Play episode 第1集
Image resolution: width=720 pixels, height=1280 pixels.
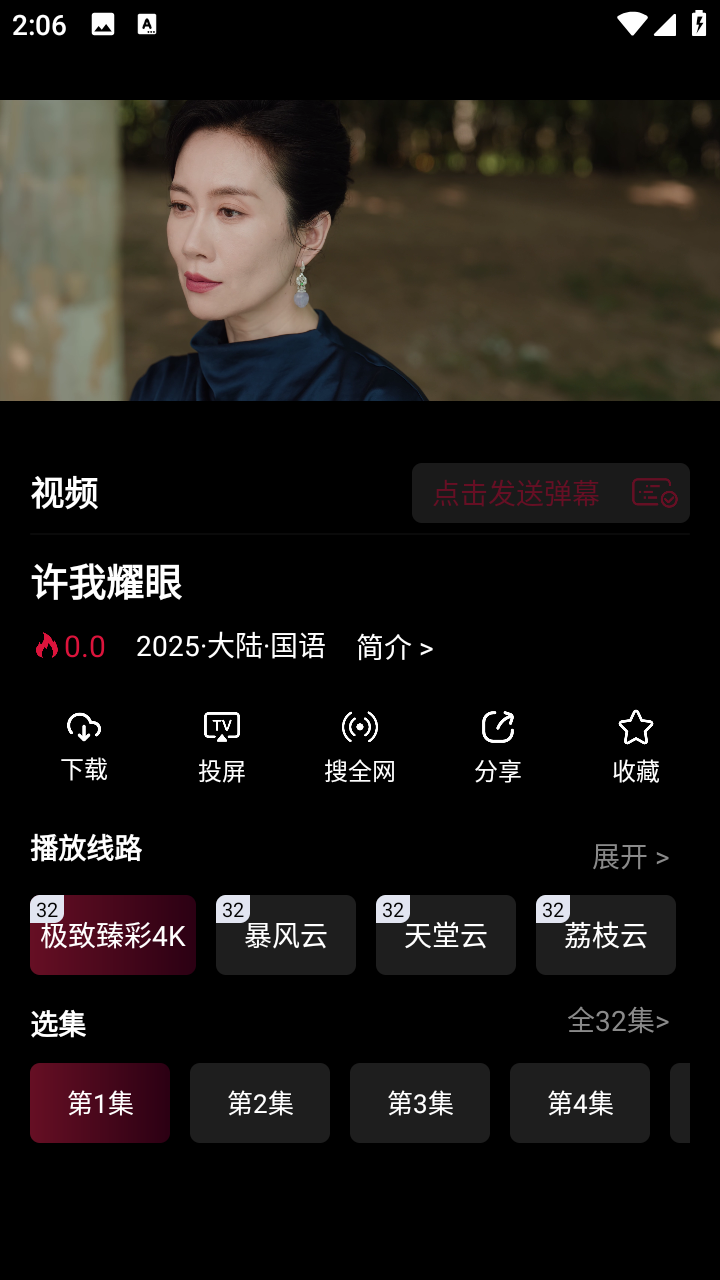pyautogui.click(x=100, y=1103)
